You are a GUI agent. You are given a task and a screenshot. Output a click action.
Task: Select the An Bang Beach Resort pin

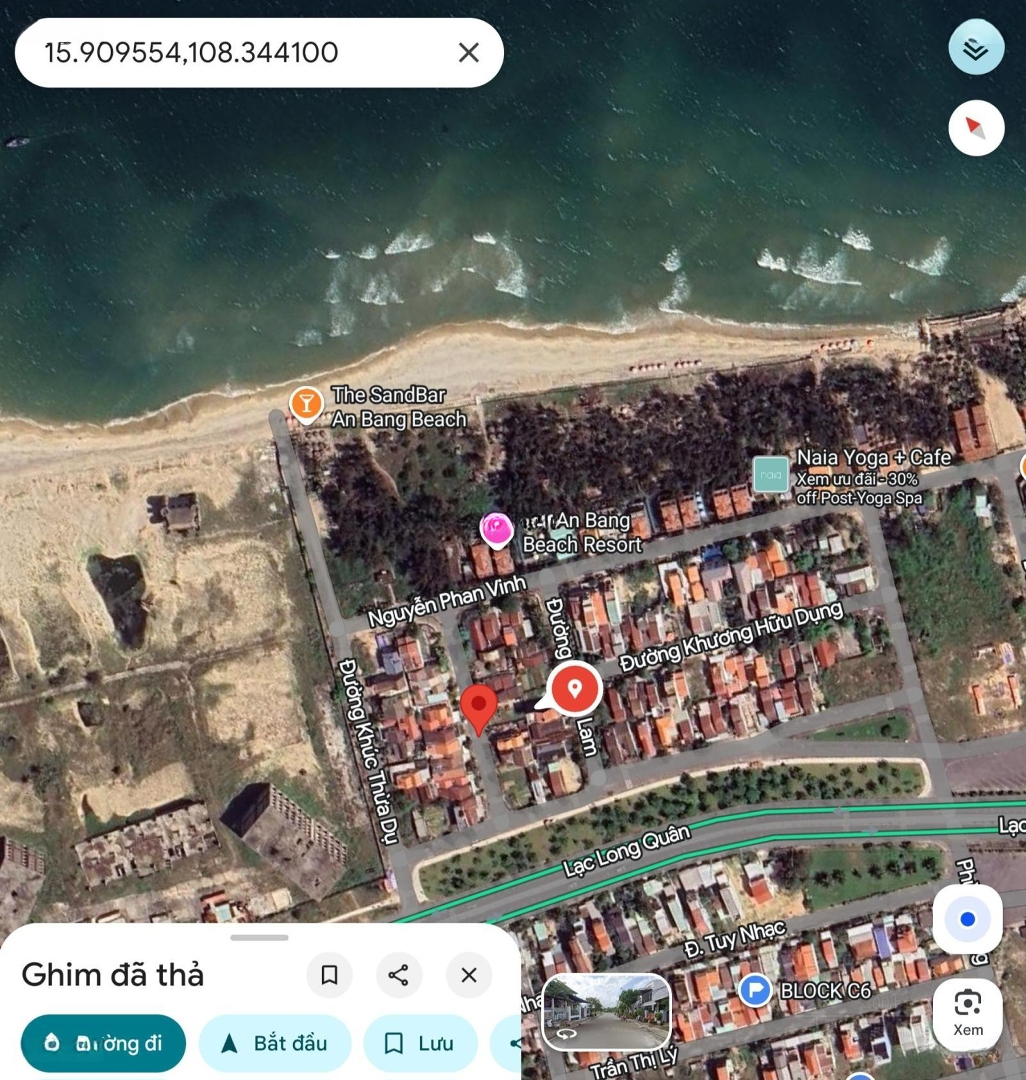(496, 529)
